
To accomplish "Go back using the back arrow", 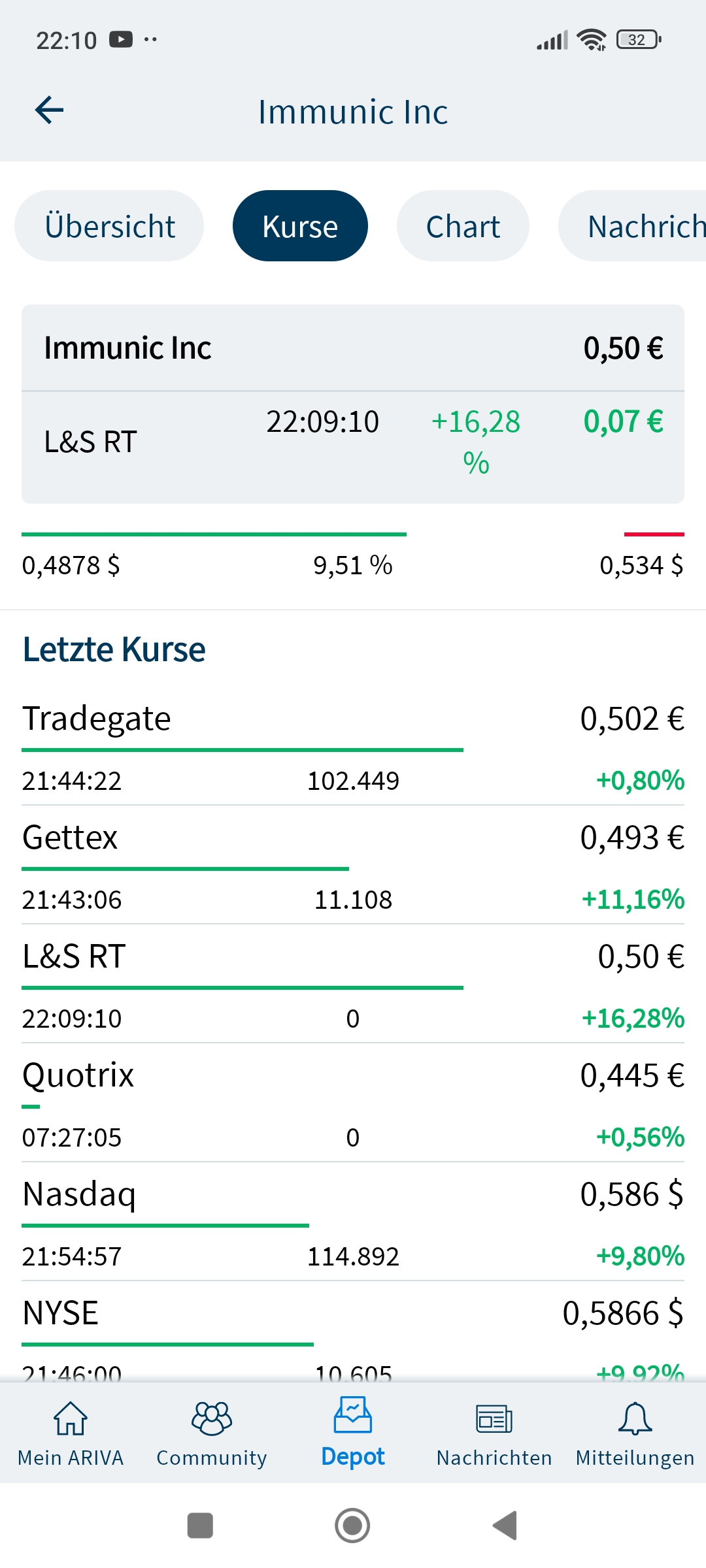I will (48, 110).
